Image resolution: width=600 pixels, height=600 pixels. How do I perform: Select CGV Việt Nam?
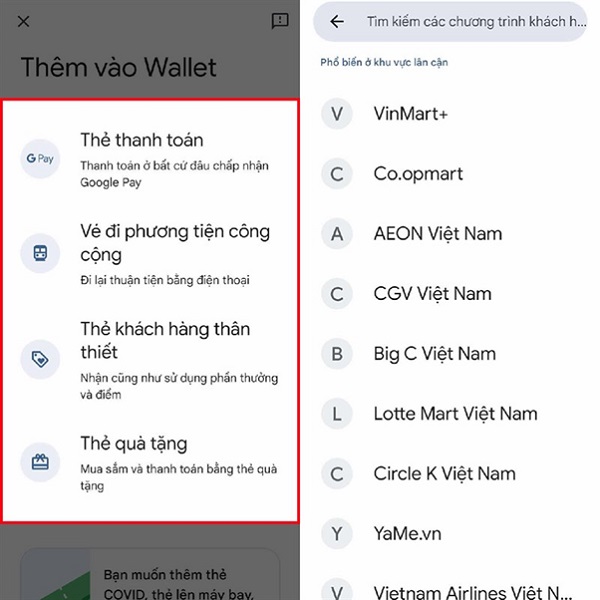pyautogui.click(x=432, y=294)
